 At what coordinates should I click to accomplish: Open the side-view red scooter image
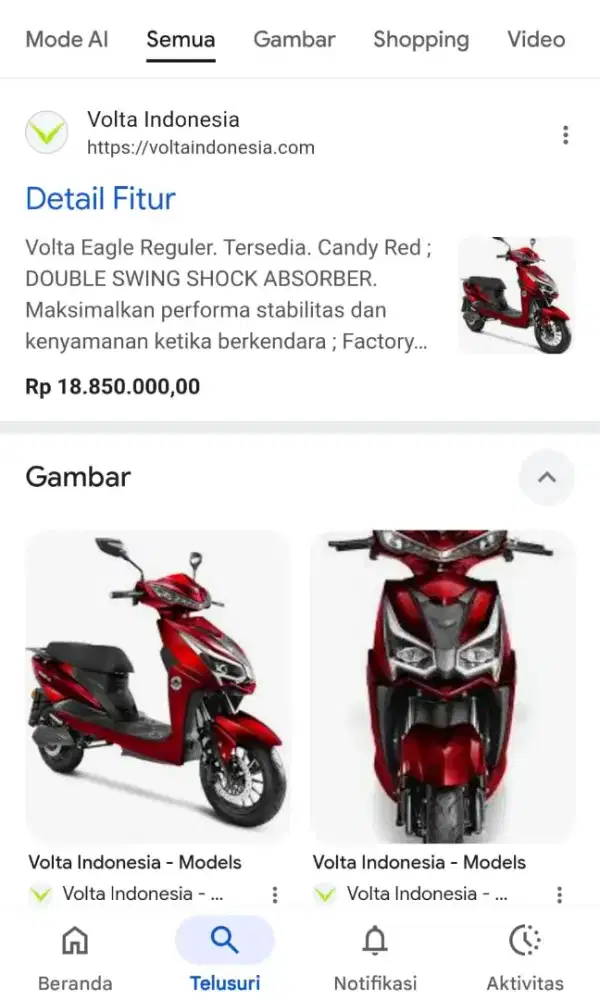157,685
